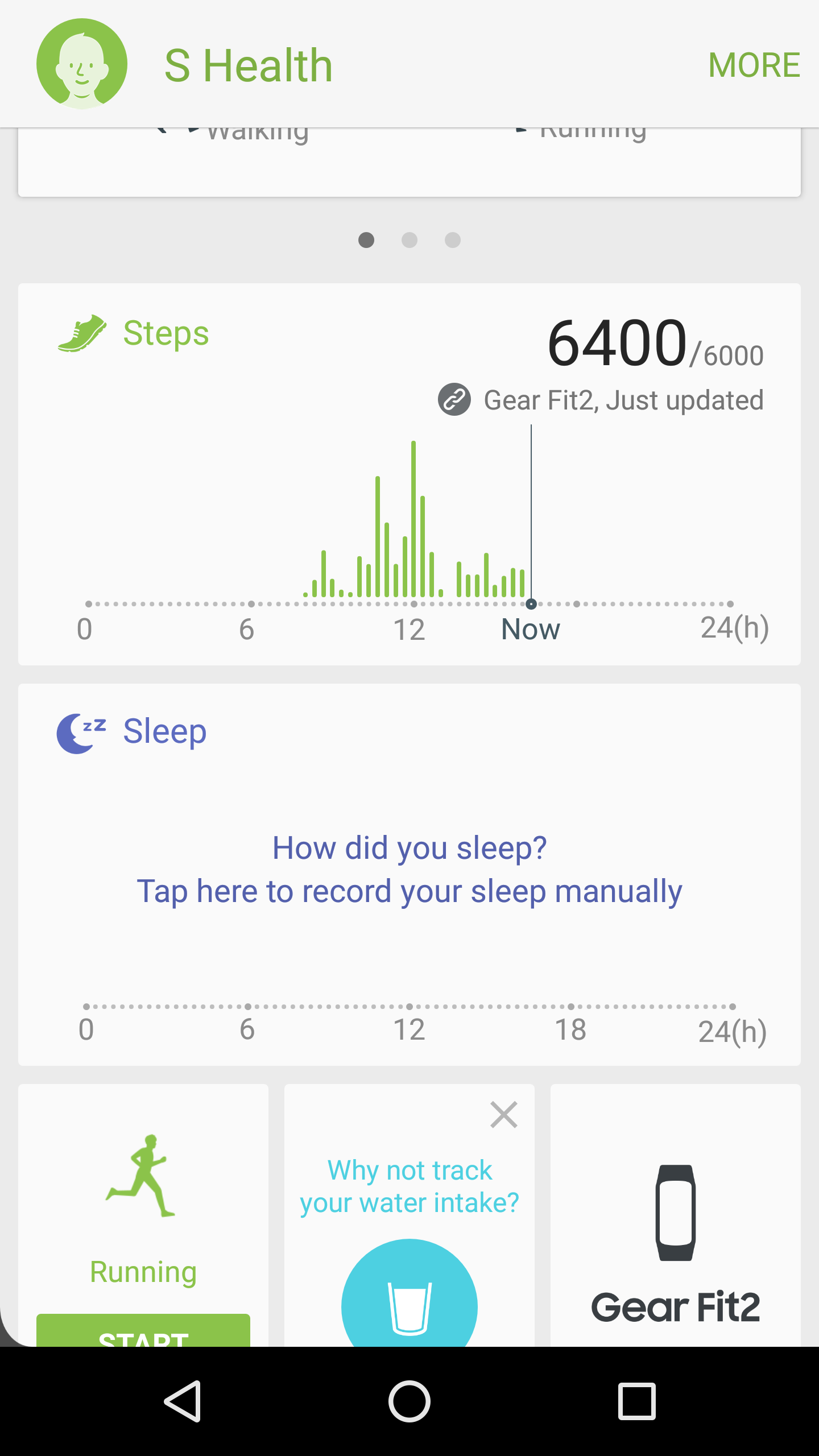This screenshot has width=819, height=1456.
Task: Open the profile avatar icon
Action: click(x=82, y=64)
